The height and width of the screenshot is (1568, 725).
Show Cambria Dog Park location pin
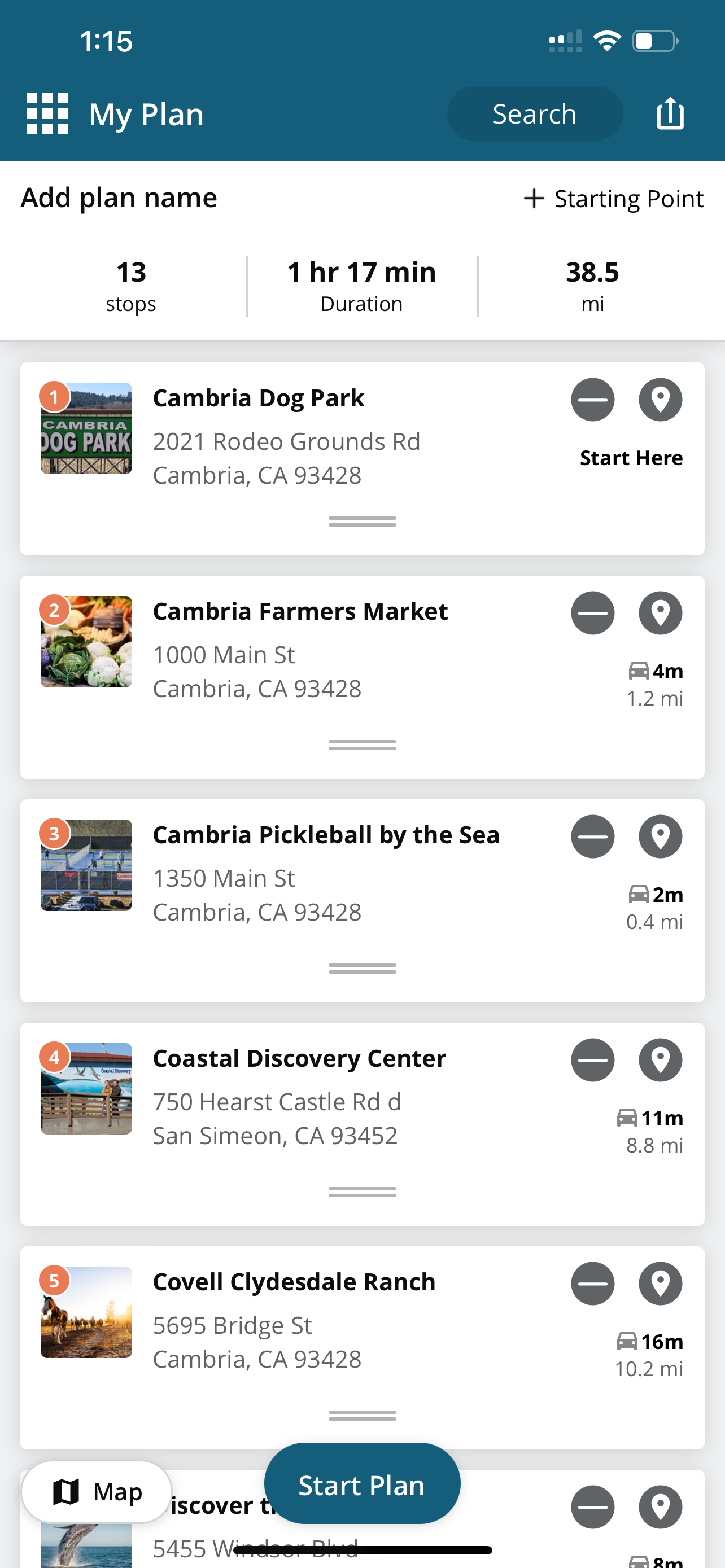[x=660, y=400]
